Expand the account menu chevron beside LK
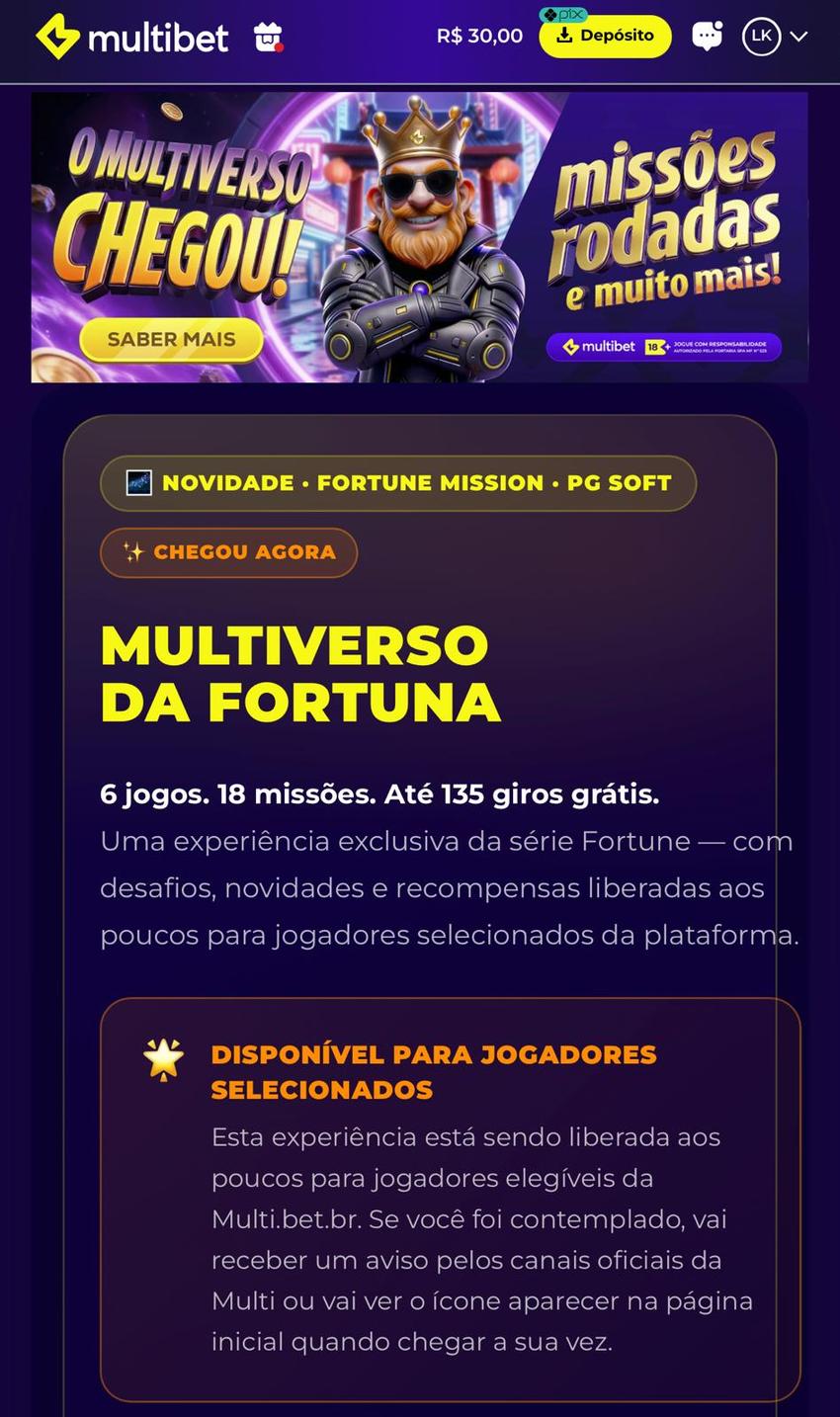This screenshot has height=1417, width=840. click(x=798, y=37)
